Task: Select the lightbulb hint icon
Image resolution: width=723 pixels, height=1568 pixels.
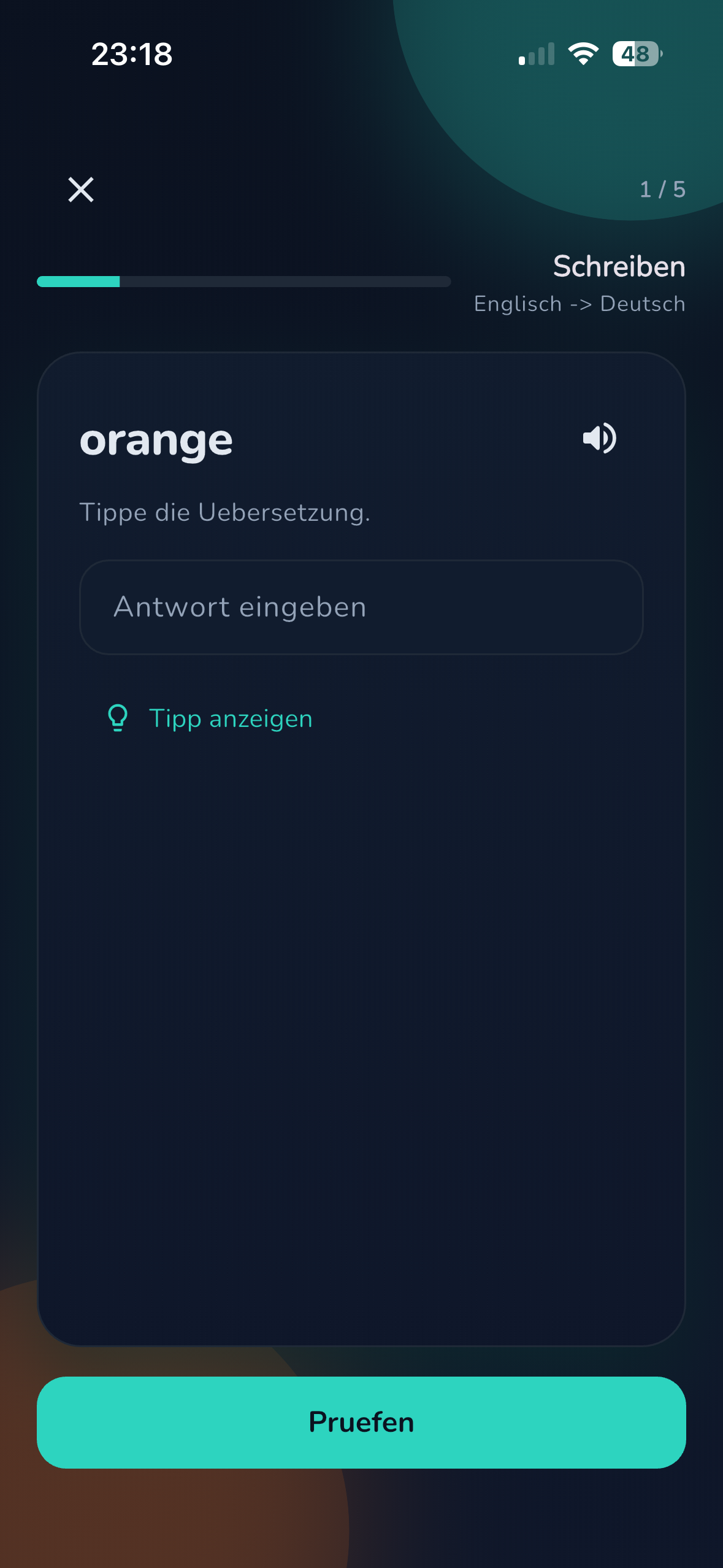Action: click(118, 718)
